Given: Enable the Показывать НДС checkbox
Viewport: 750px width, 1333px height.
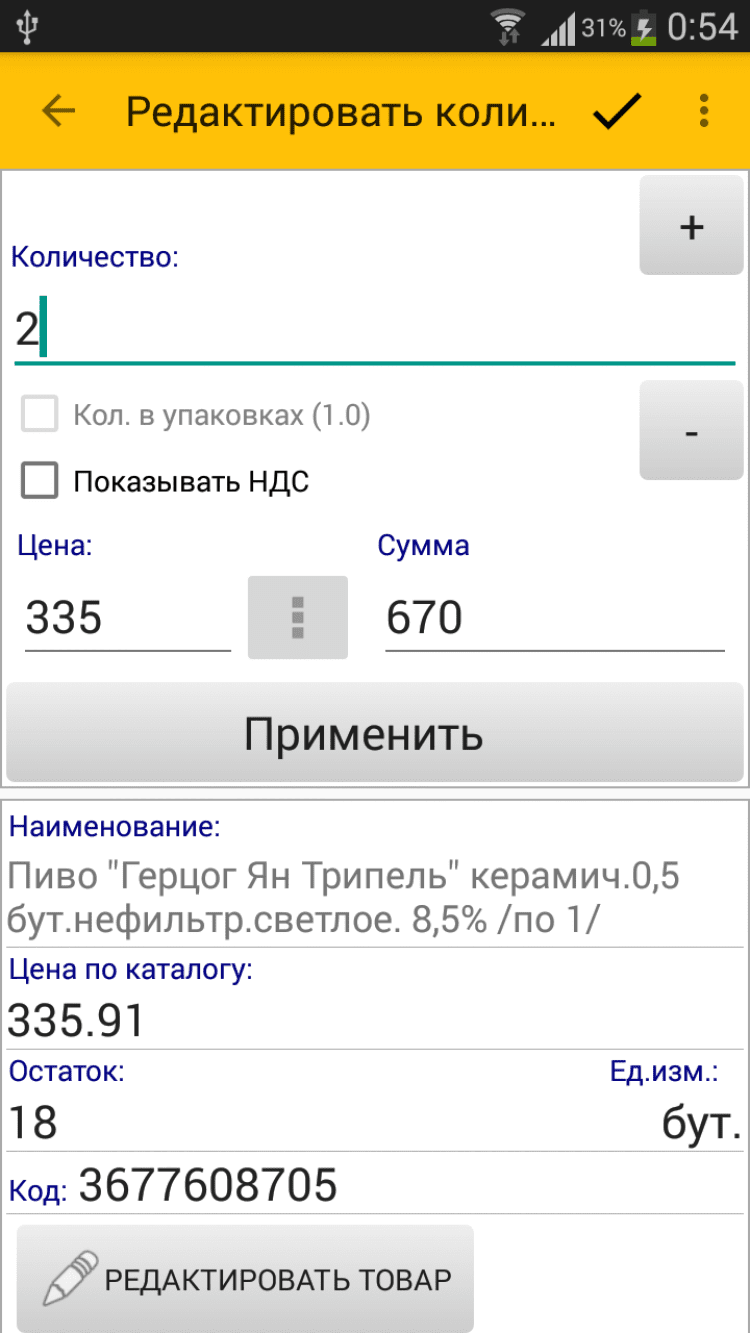Looking at the screenshot, I should [41, 482].
